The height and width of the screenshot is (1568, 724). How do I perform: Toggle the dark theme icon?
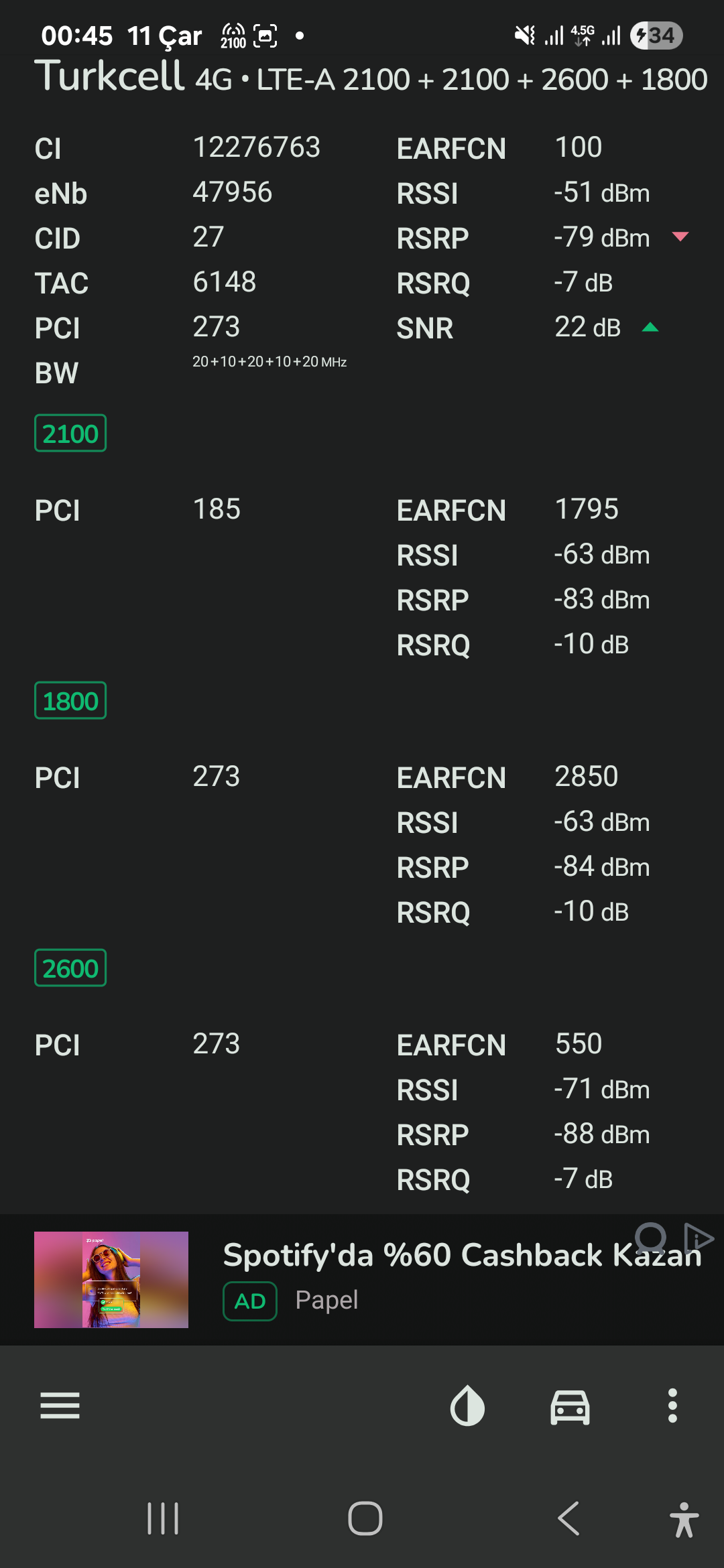pyautogui.click(x=467, y=1405)
